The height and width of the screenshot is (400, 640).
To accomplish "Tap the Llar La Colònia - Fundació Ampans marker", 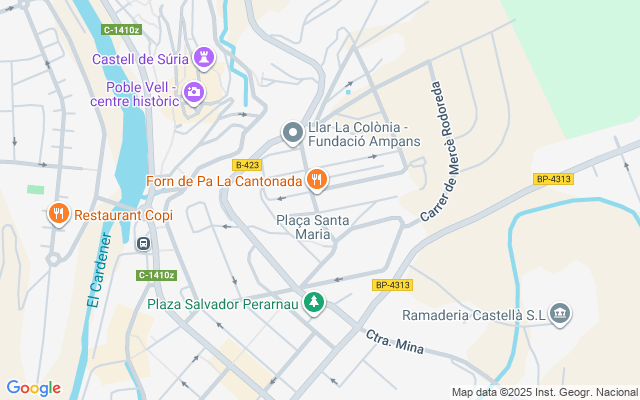I will (x=292, y=133).
